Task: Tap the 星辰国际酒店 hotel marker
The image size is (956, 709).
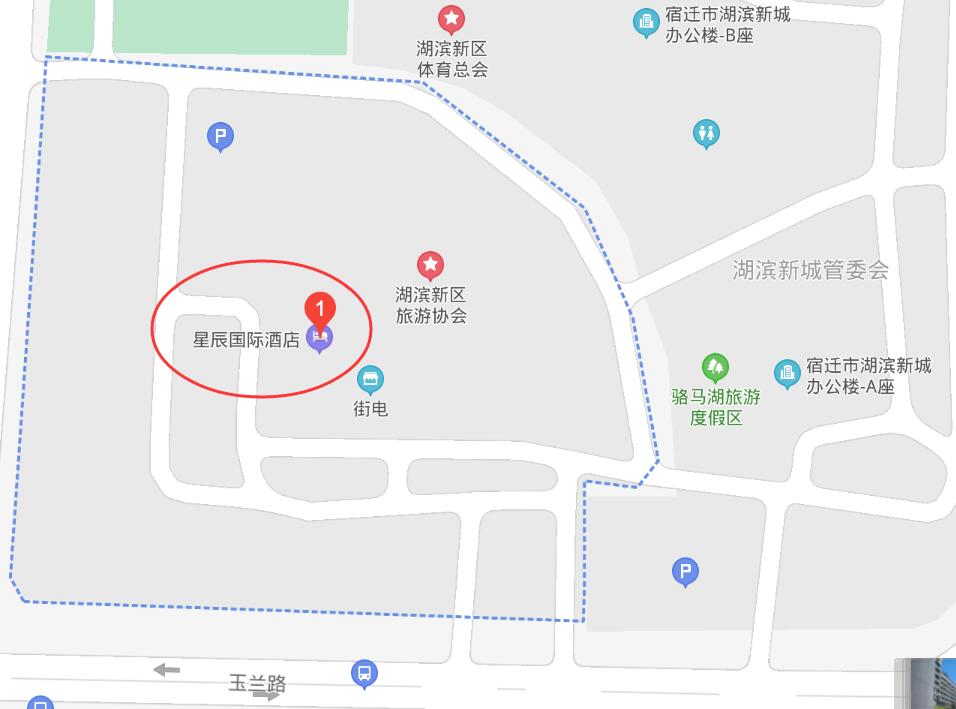Action: coord(320,338)
